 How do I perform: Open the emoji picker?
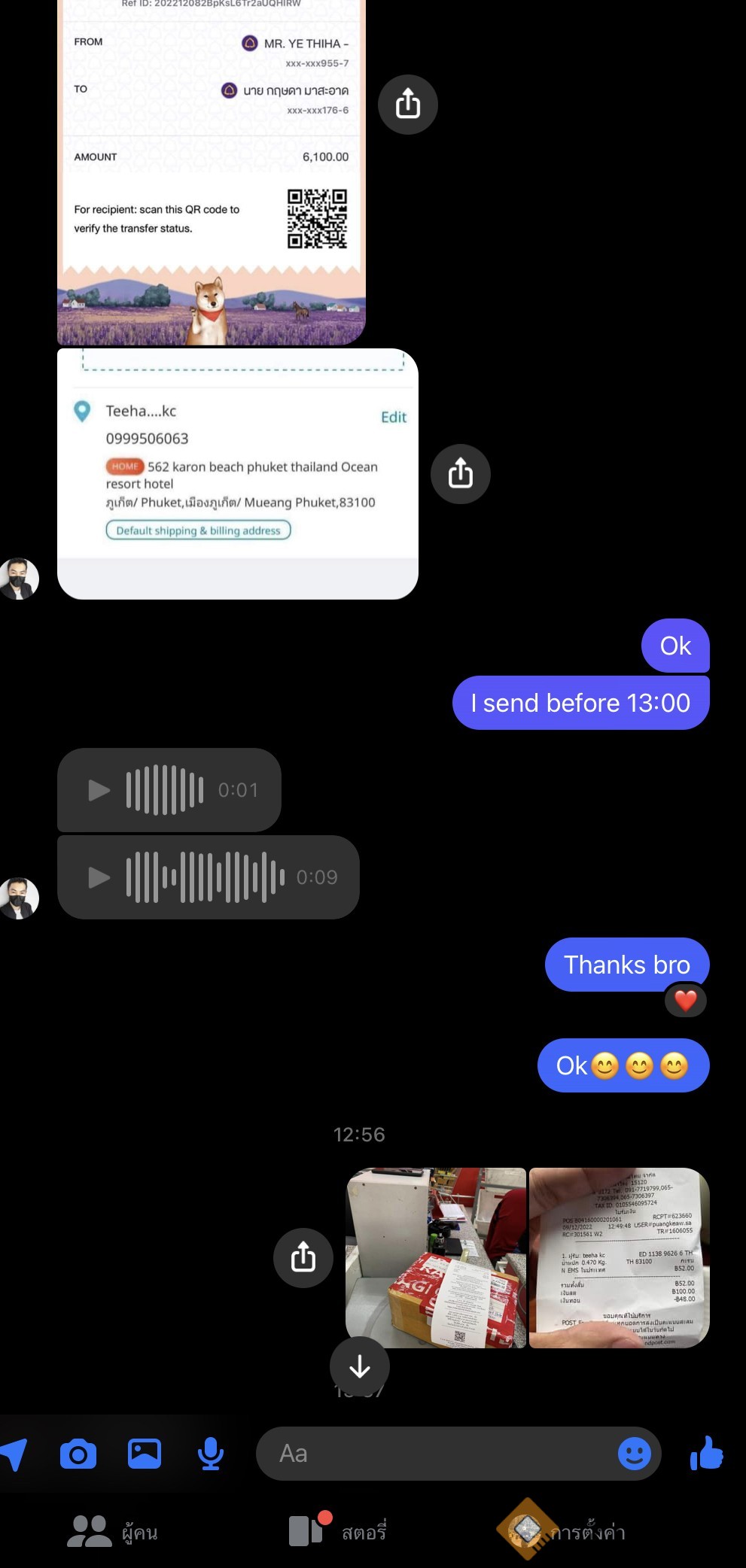tap(634, 1454)
